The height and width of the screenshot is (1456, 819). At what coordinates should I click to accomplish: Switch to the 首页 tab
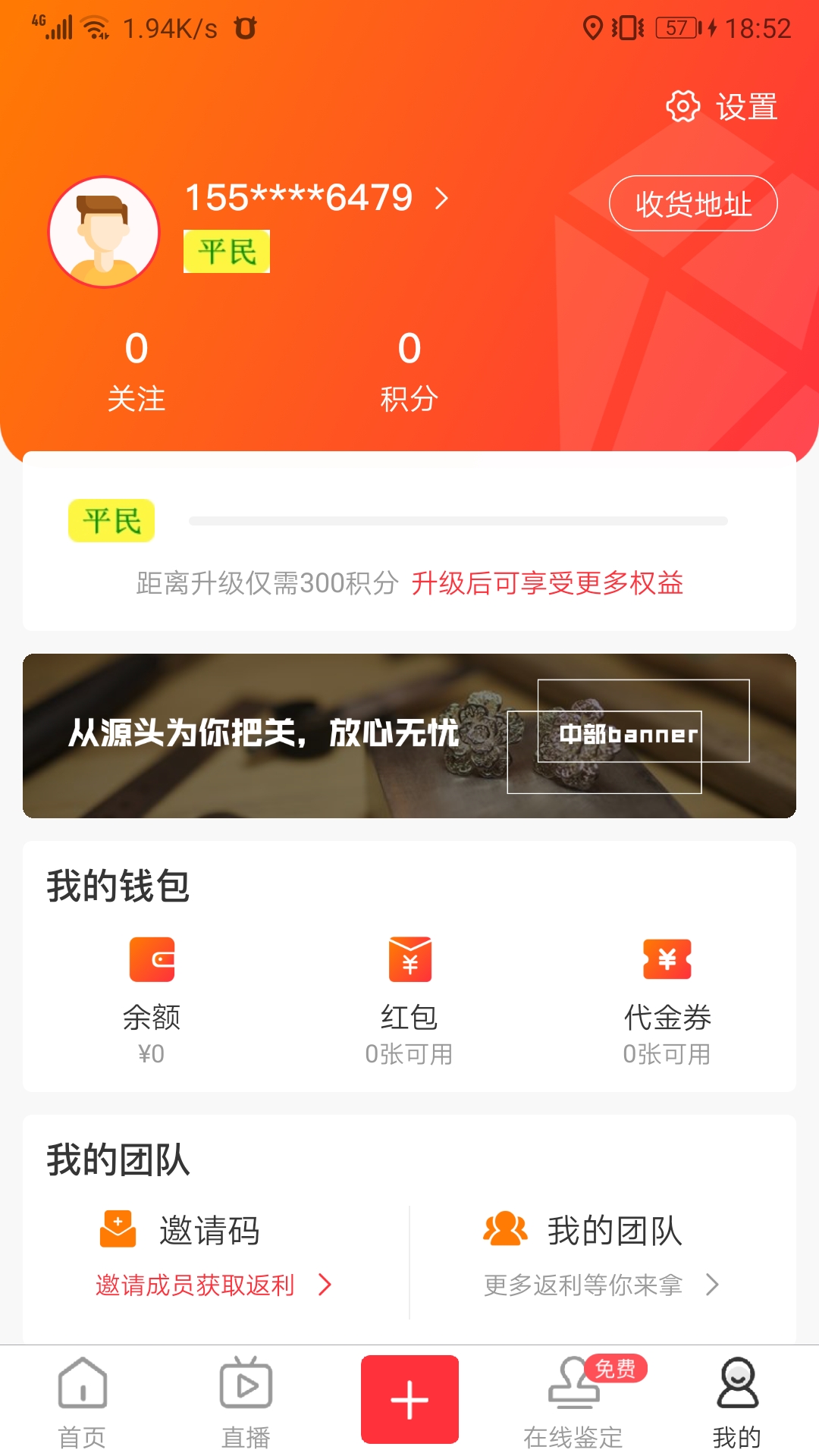click(82, 1403)
